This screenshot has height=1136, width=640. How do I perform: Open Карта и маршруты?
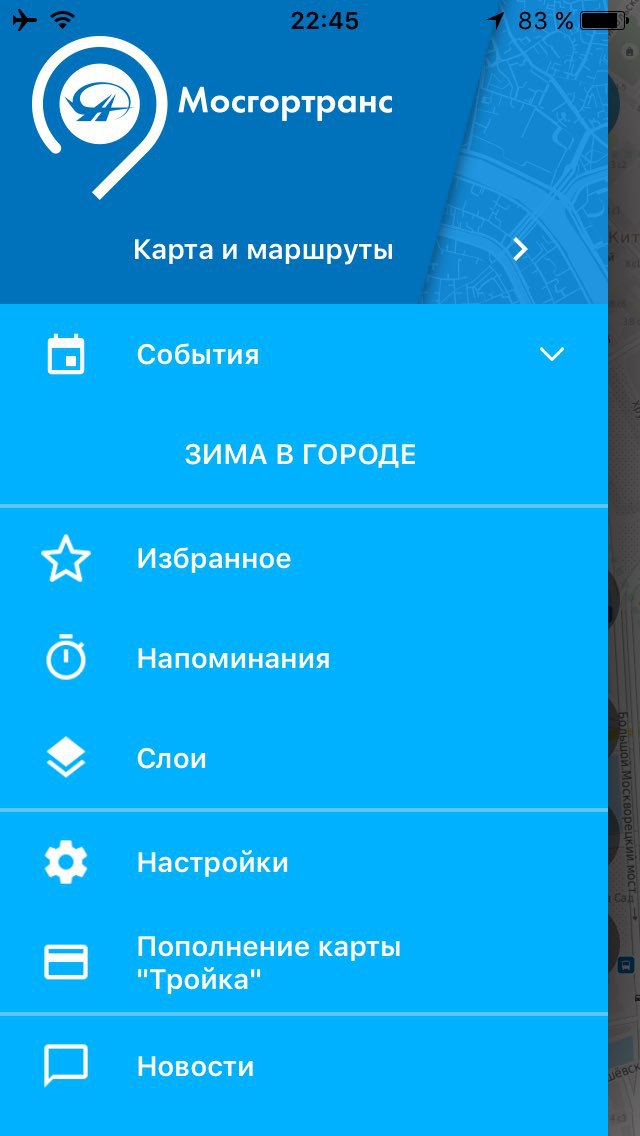point(304,250)
